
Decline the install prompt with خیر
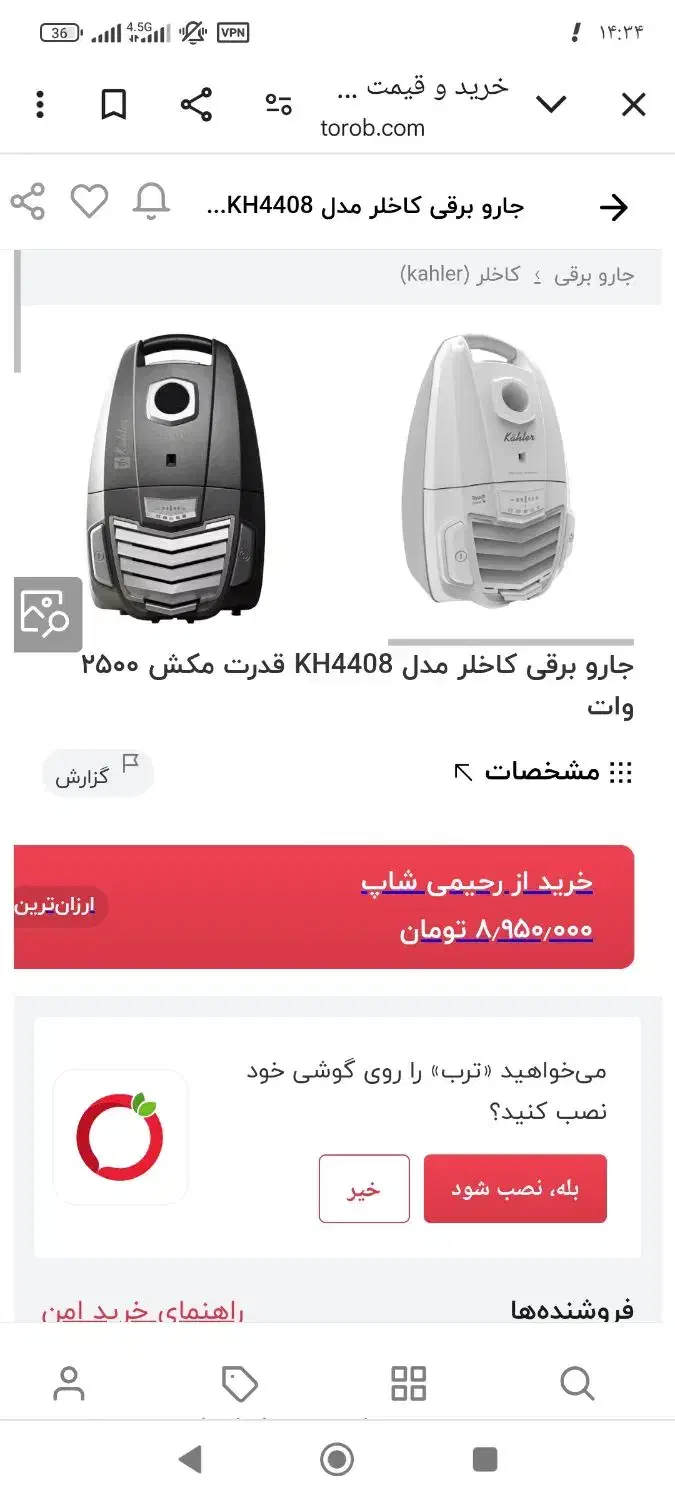coord(364,1189)
